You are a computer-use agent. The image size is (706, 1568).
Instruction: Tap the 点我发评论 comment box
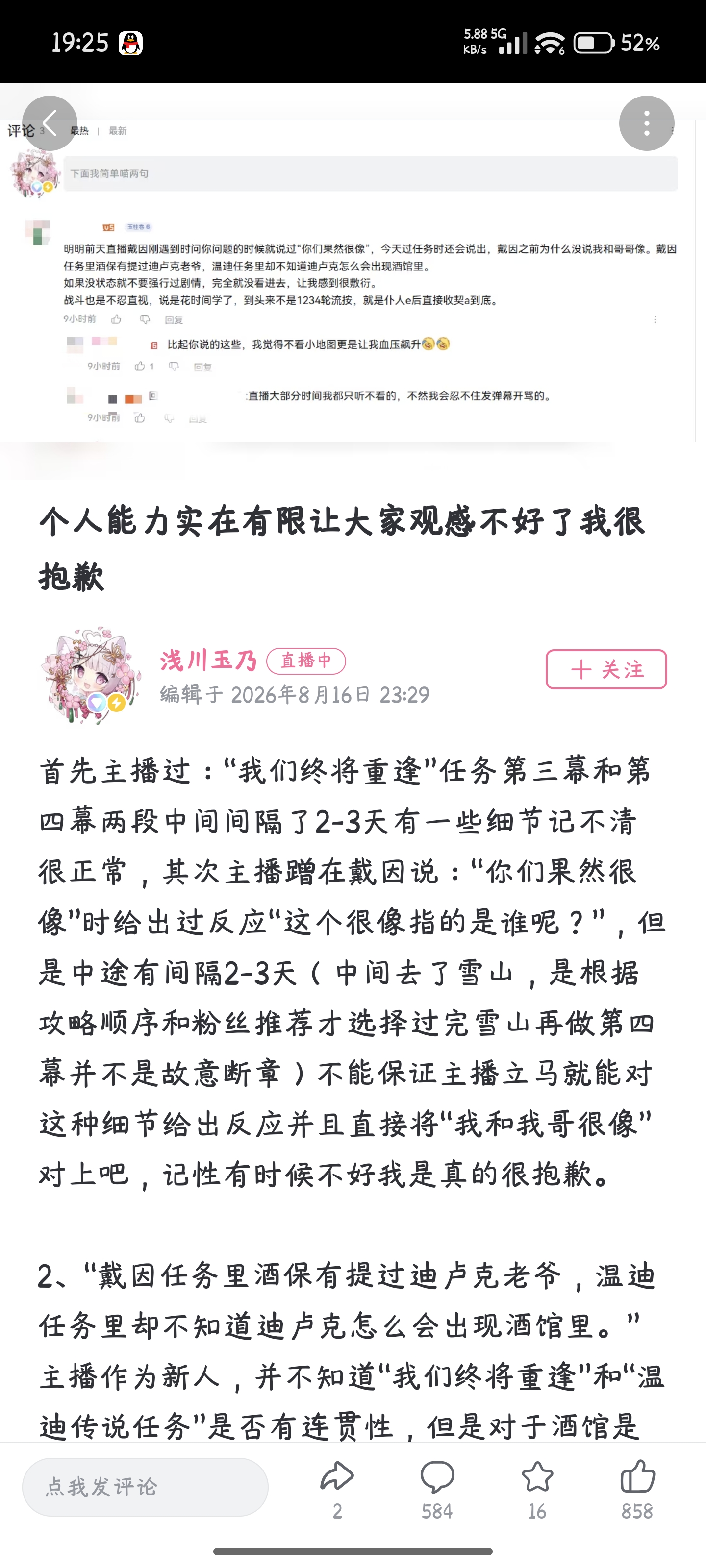click(145, 1487)
